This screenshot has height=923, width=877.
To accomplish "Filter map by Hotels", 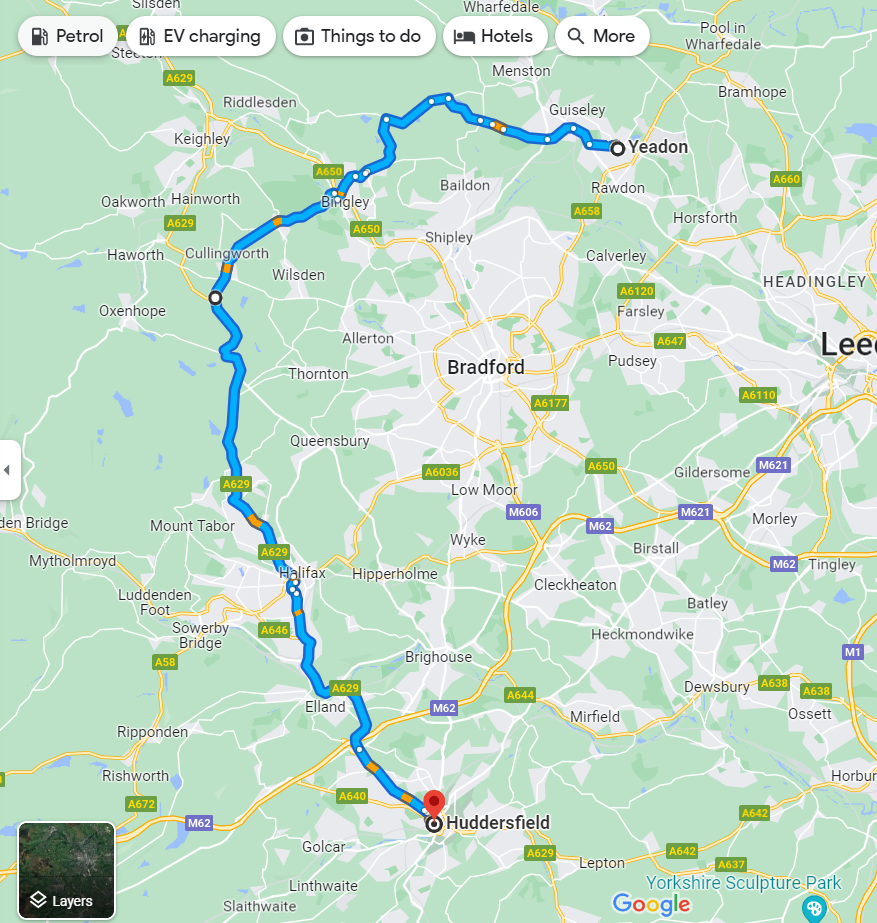I will 494,37.
